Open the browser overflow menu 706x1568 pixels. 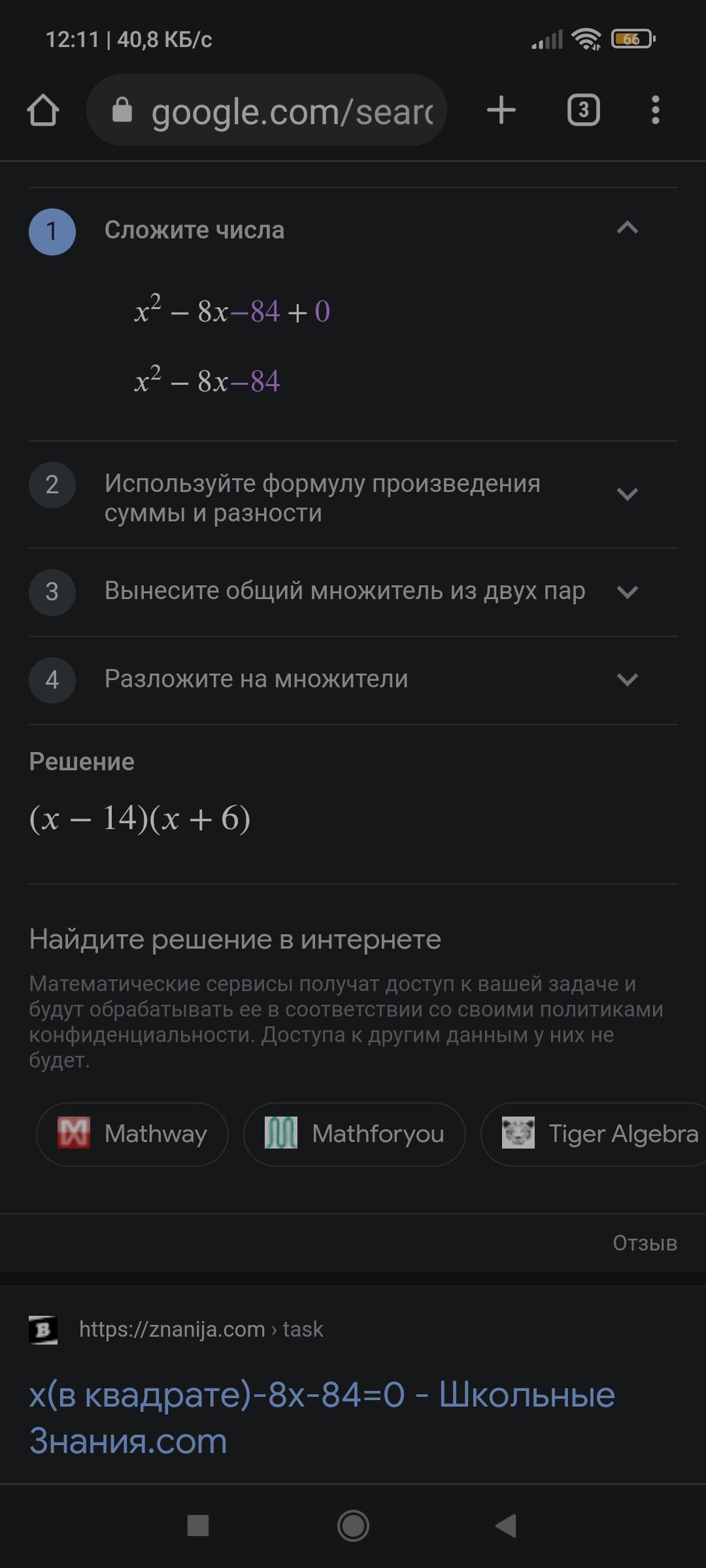click(655, 110)
